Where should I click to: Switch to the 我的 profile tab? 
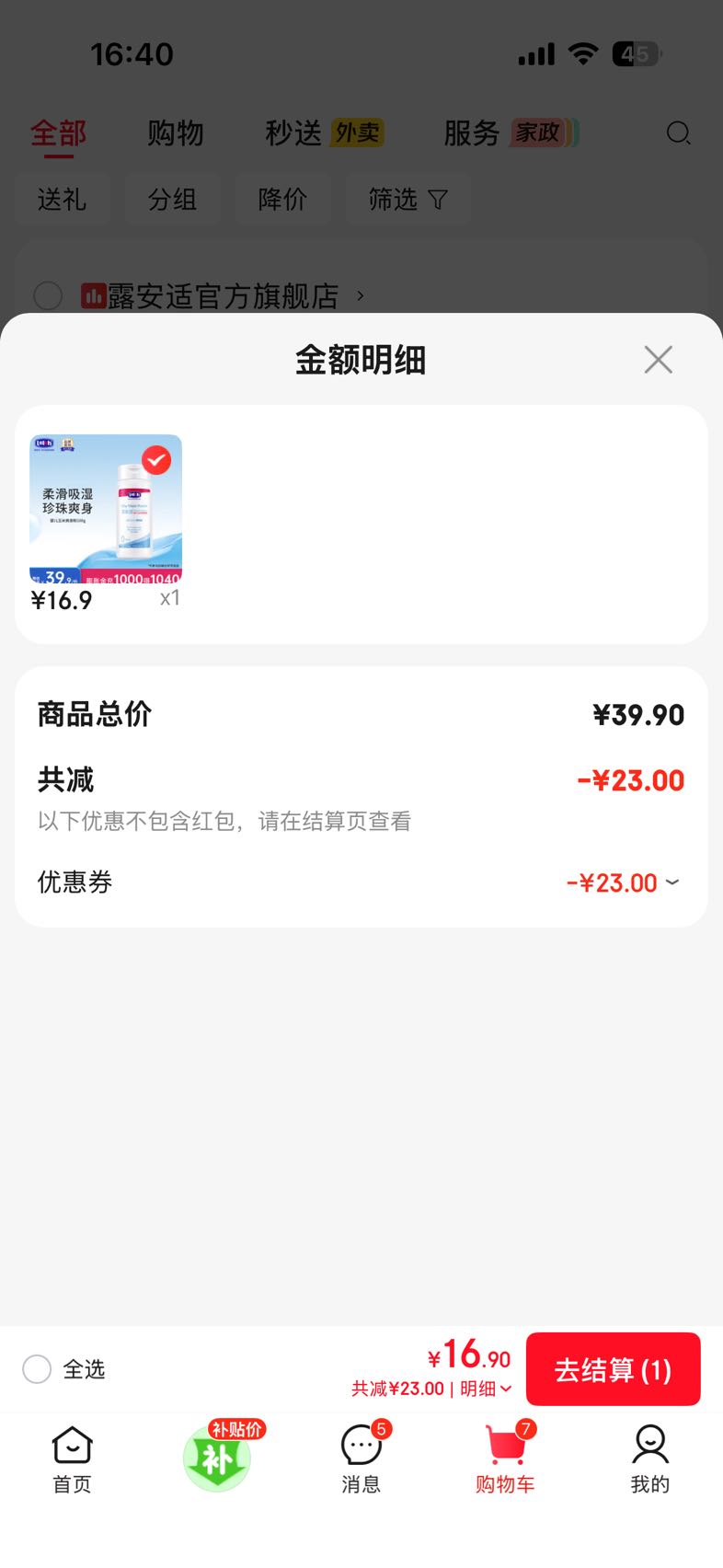pyautogui.click(x=649, y=1459)
